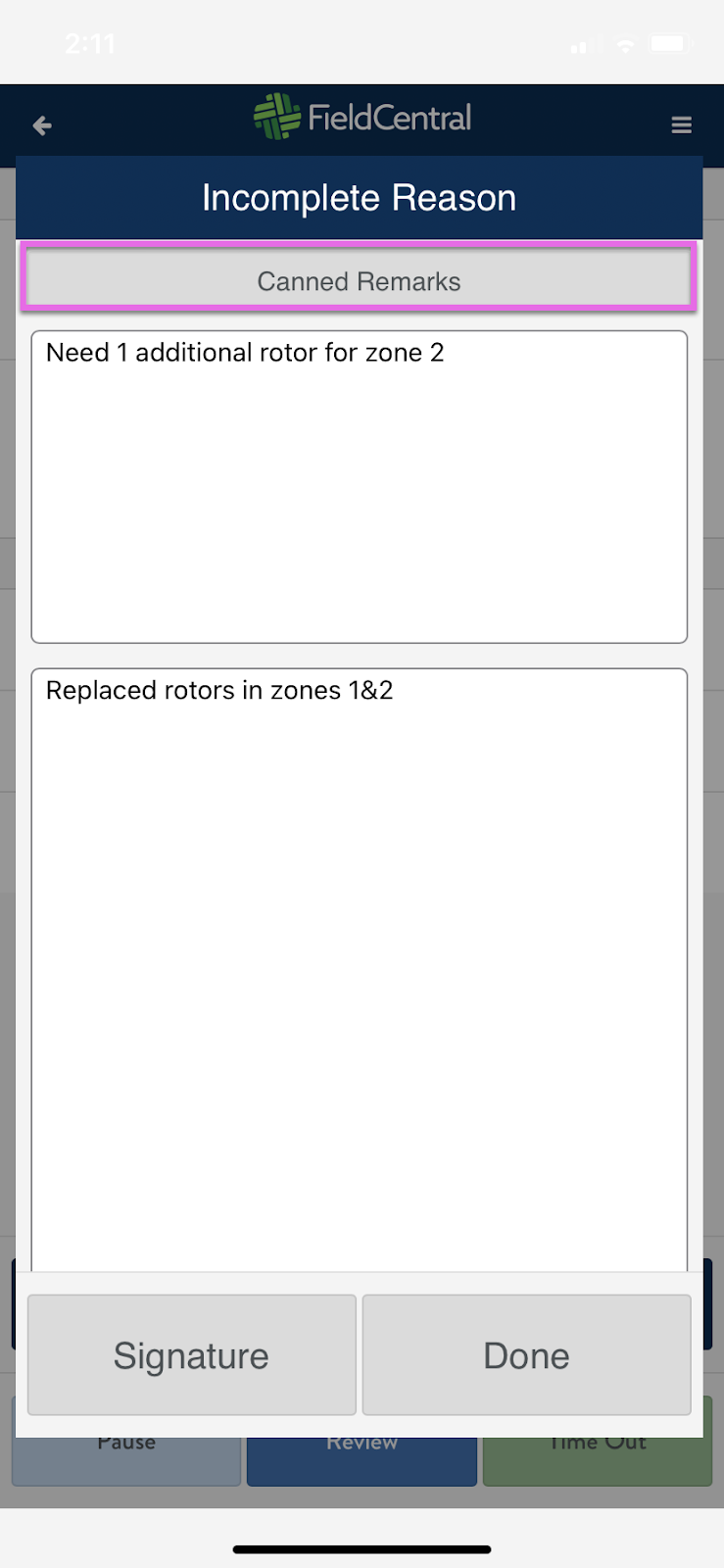Open the hamburger menu

(x=681, y=125)
